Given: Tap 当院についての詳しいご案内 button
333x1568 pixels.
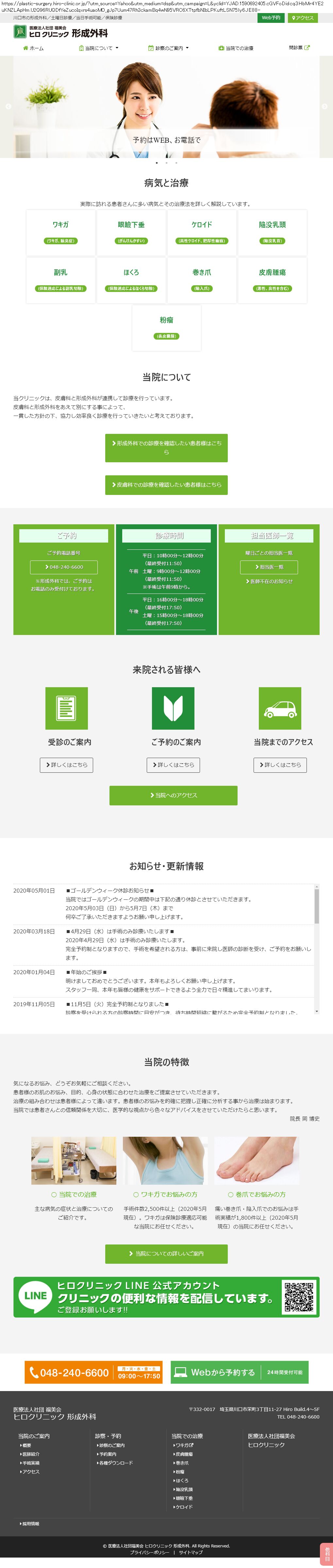Looking at the screenshot, I should click(166, 1253).
